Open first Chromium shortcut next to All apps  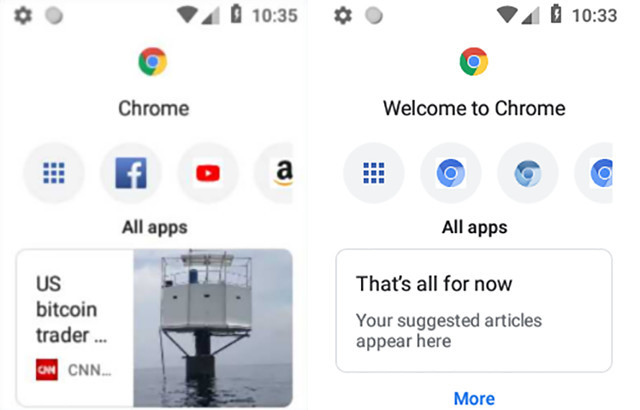click(451, 174)
